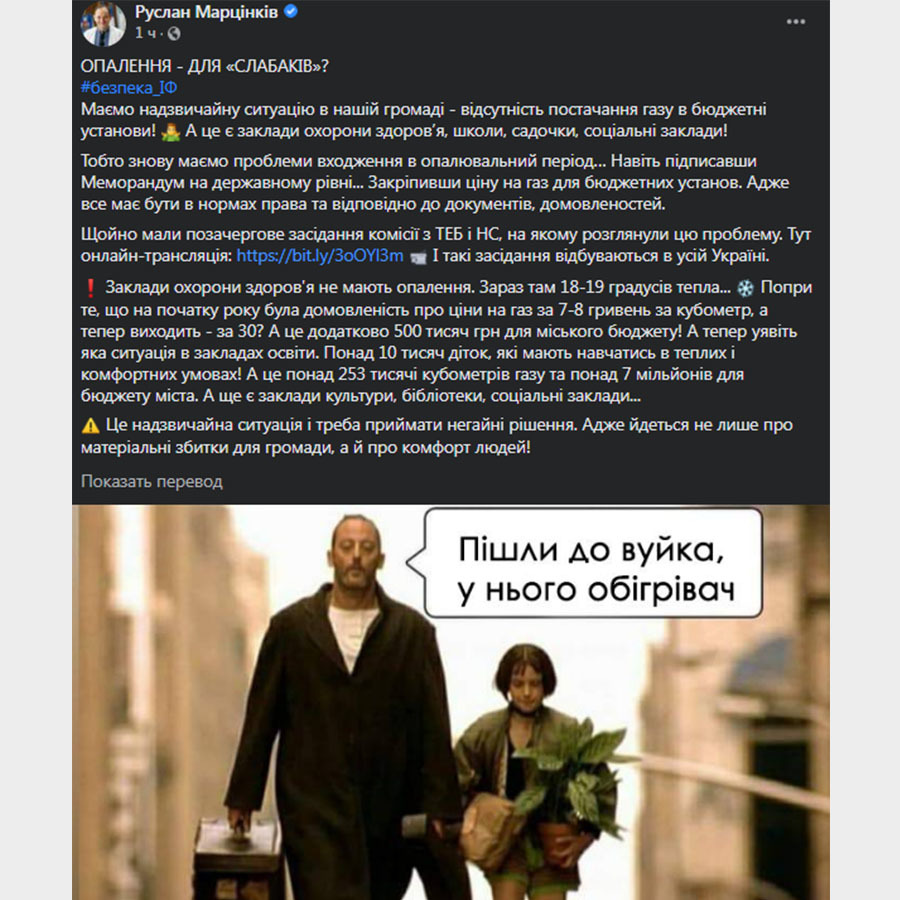
Task: Open the post's three-dot overflow menu
Action: point(797,20)
